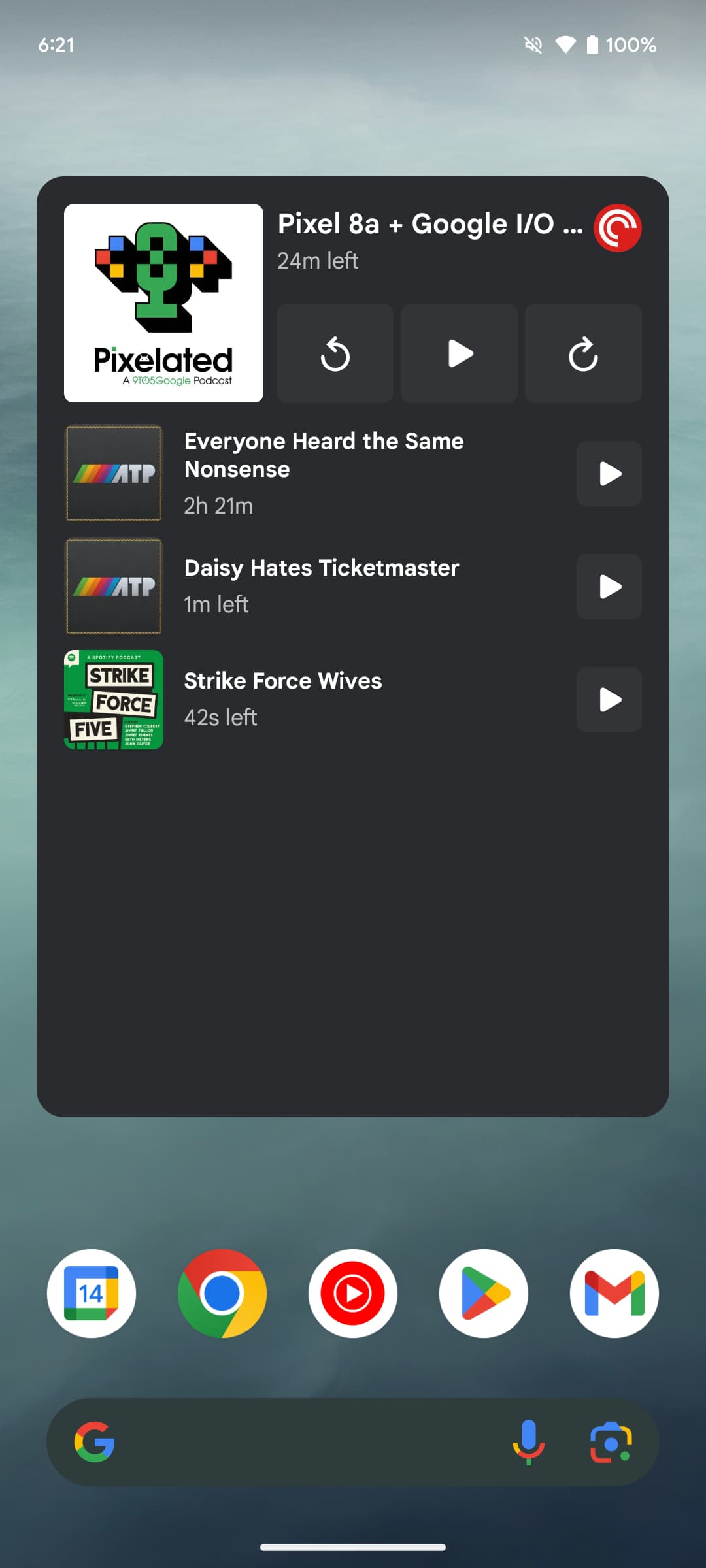Open Pocket Casts via the red logo
The width and height of the screenshot is (706, 1568).
click(x=618, y=228)
